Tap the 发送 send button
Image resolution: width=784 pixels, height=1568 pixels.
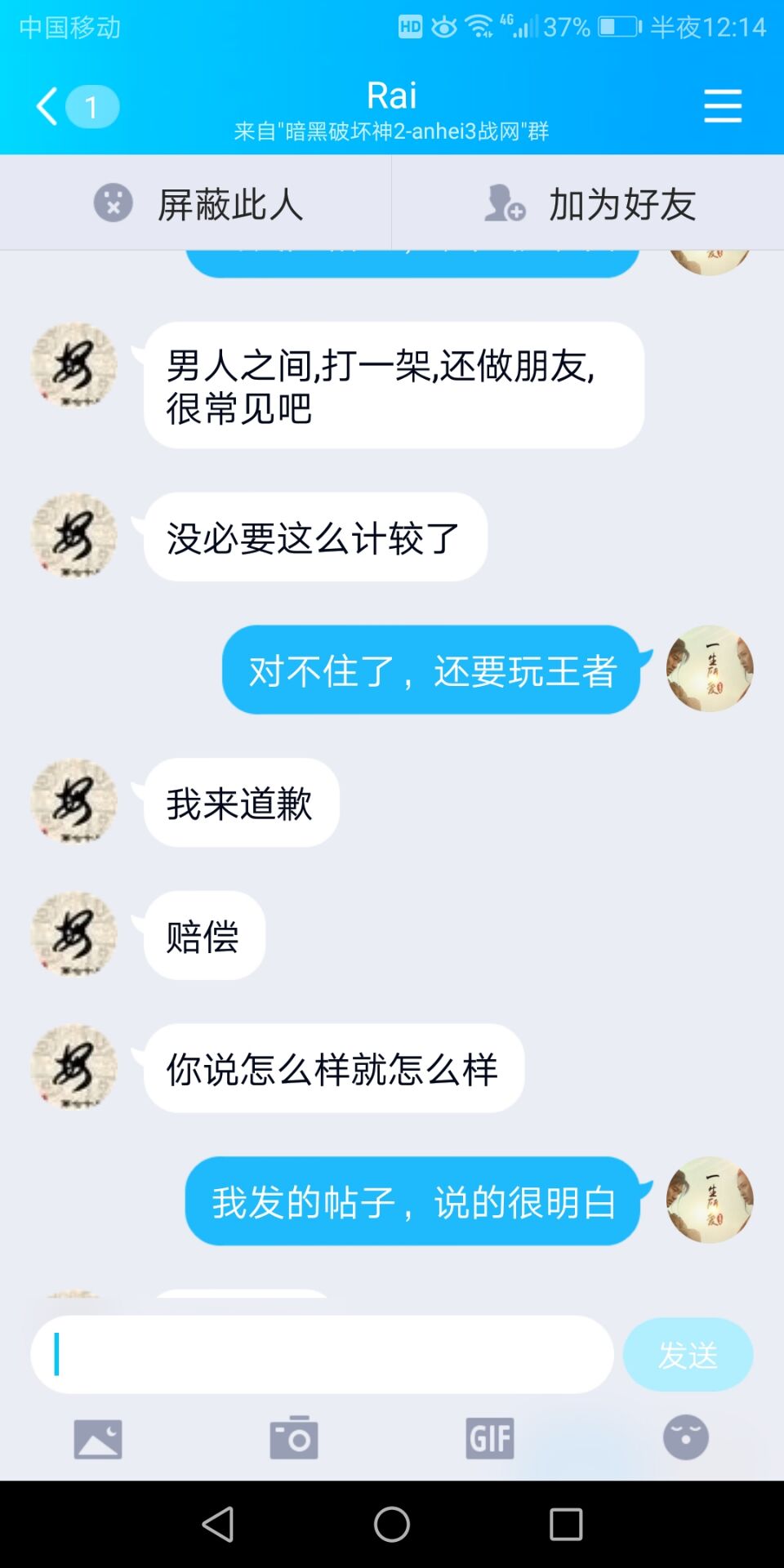(688, 1354)
